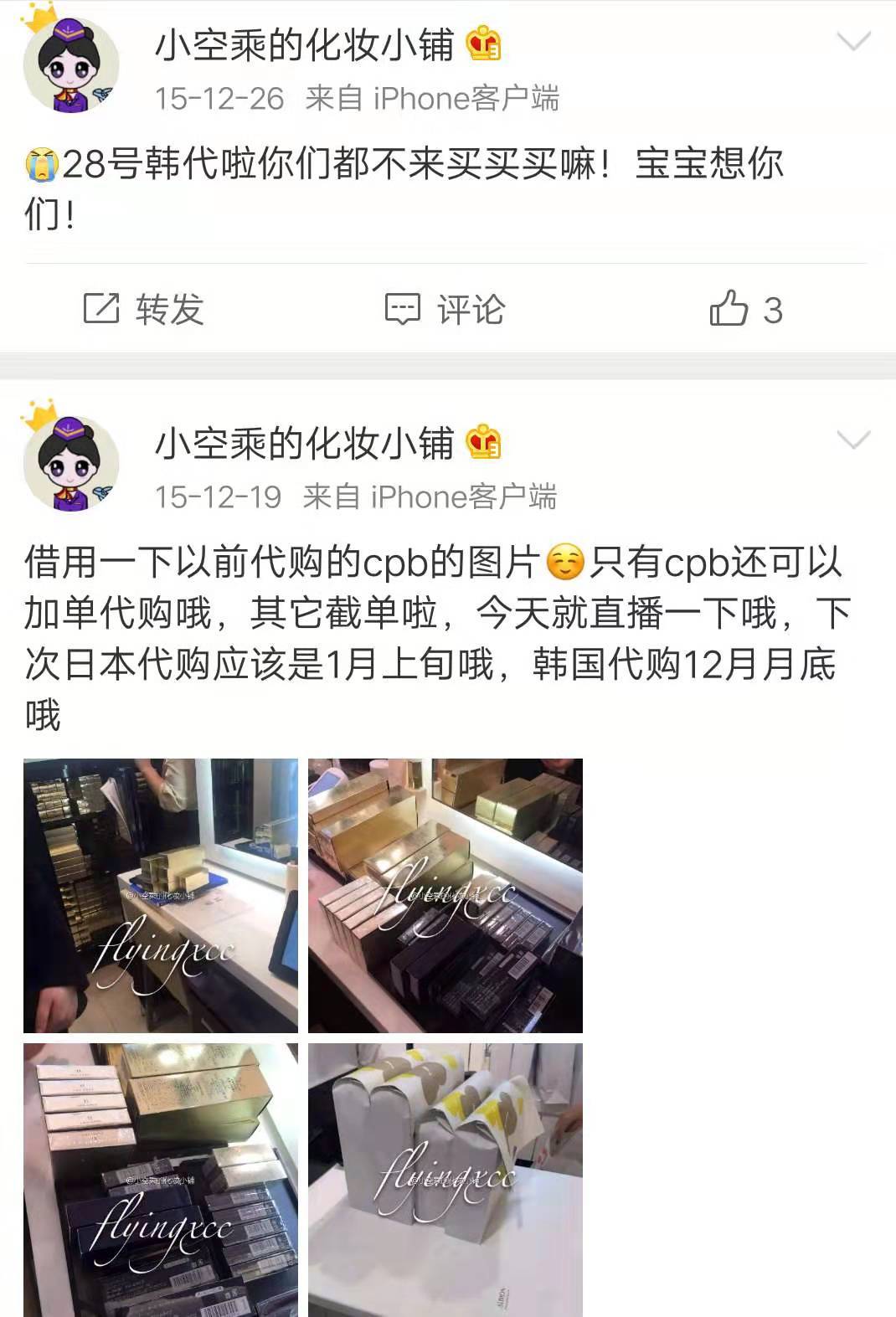Viewport: 896px width, 1317px height.
Task: Open the flight-attendant avatar on the 15-12-26 post
Action: click(71, 60)
